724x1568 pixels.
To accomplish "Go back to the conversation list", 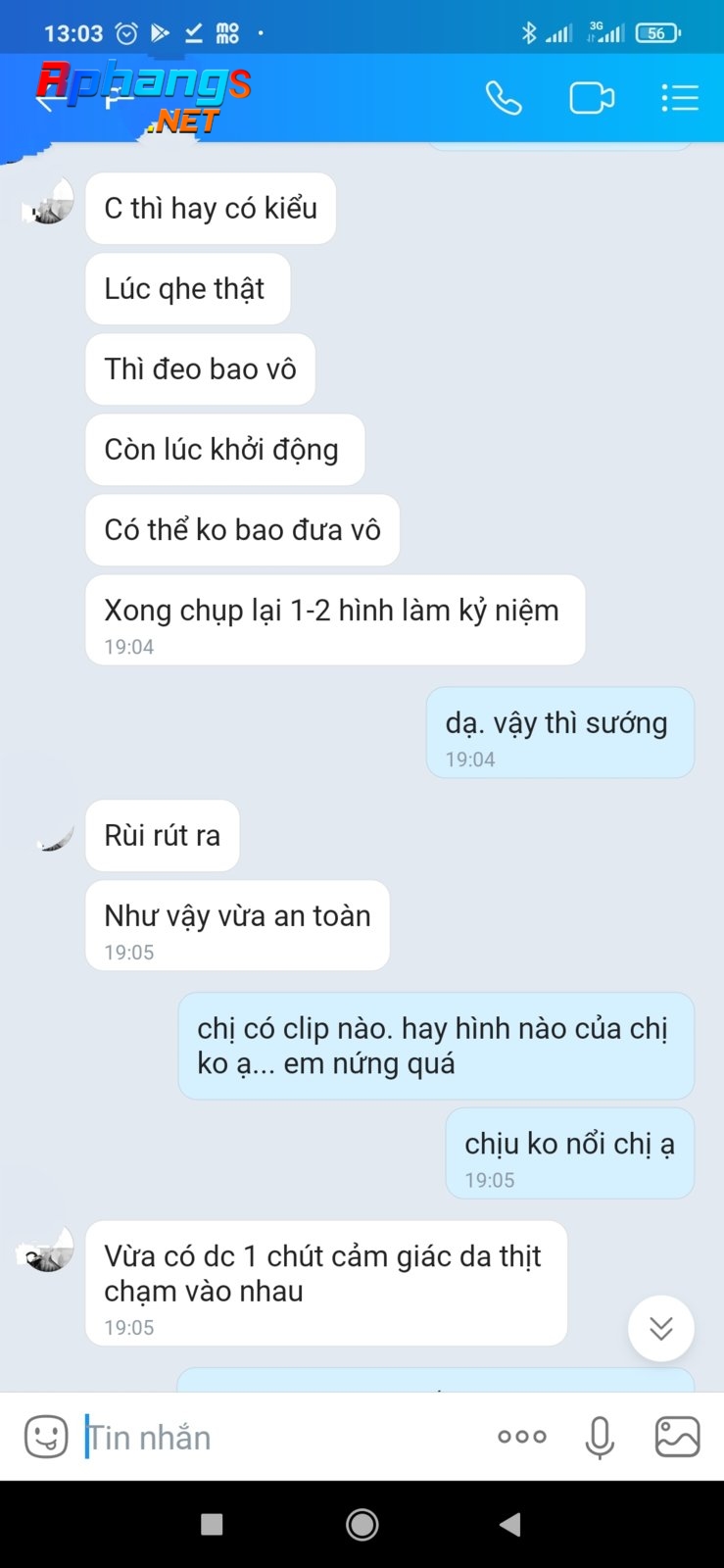I will pyautogui.click(x=45, y=98).
